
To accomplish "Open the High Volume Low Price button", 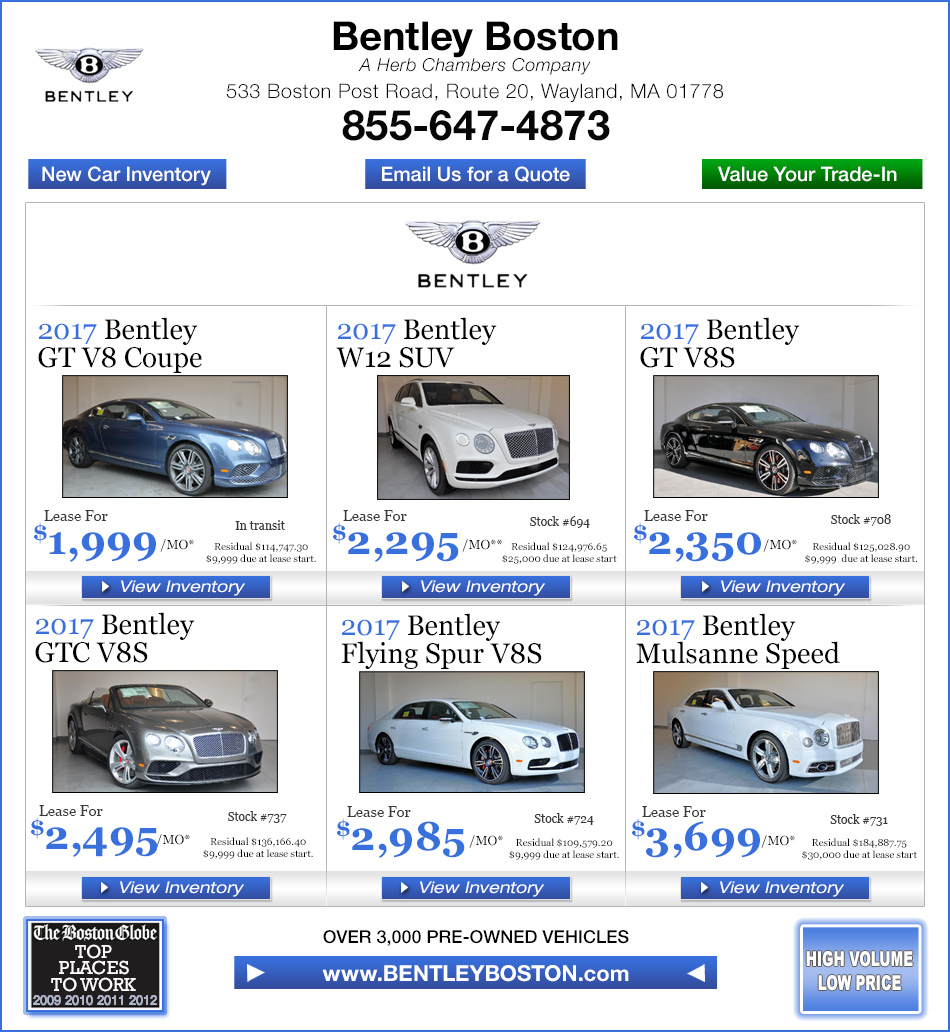I will click(x=859, y=970).
